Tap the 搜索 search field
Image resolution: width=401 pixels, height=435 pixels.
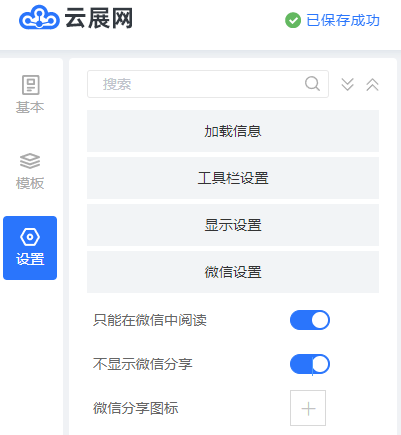[x=208, y=84]
